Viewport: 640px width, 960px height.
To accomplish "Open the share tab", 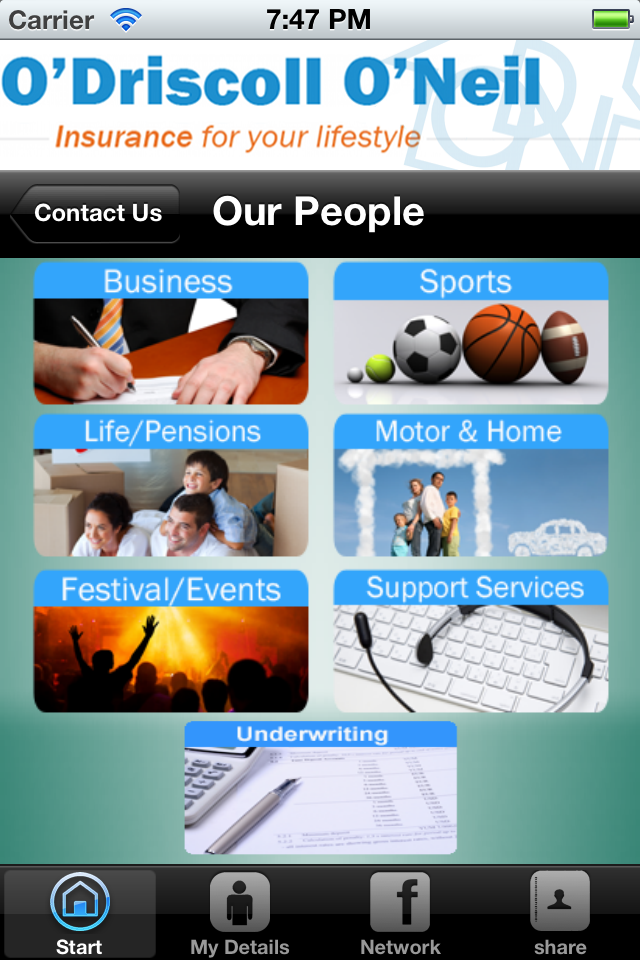I will click(560, 914).
